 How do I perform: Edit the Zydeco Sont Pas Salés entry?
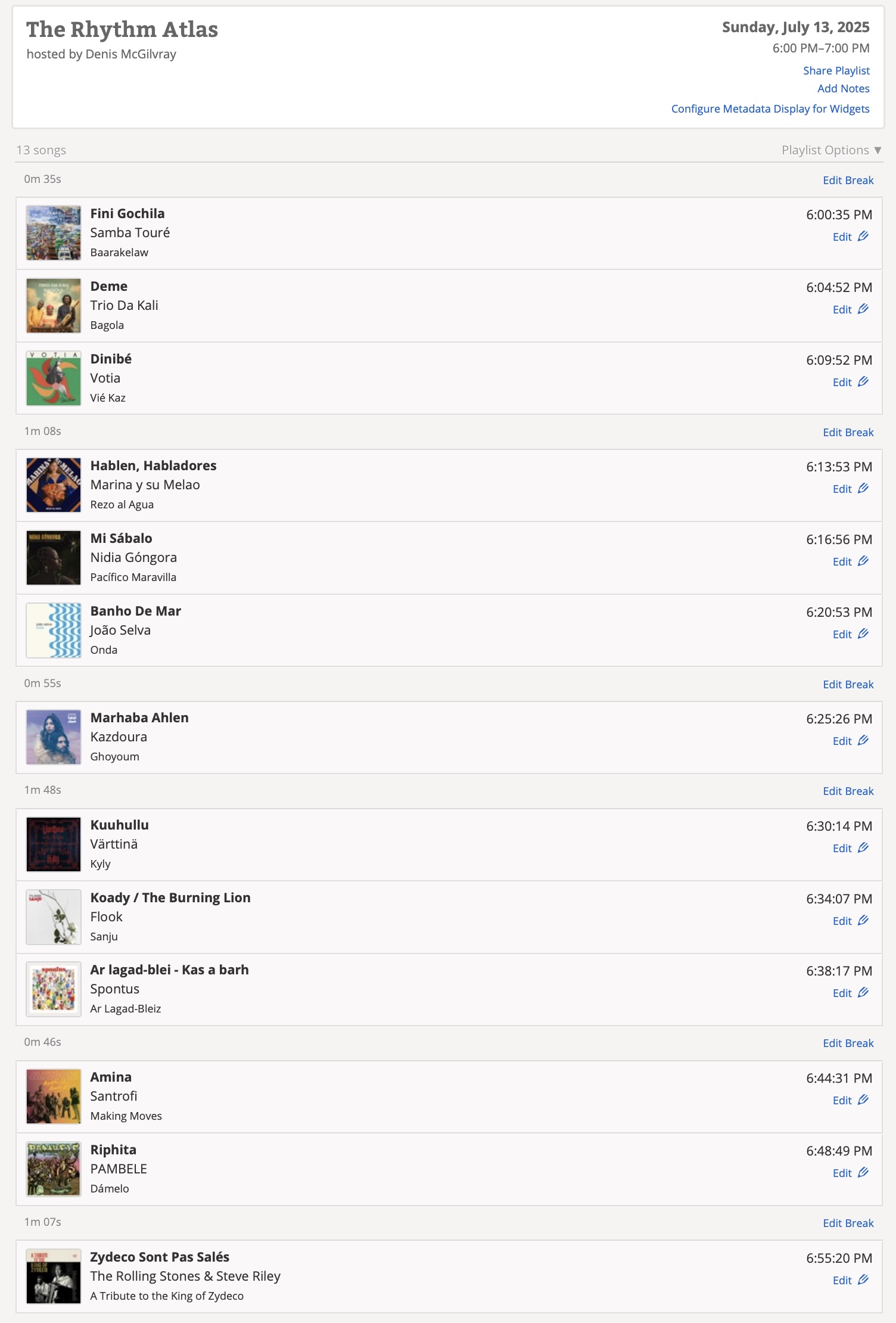(850, 1280)
